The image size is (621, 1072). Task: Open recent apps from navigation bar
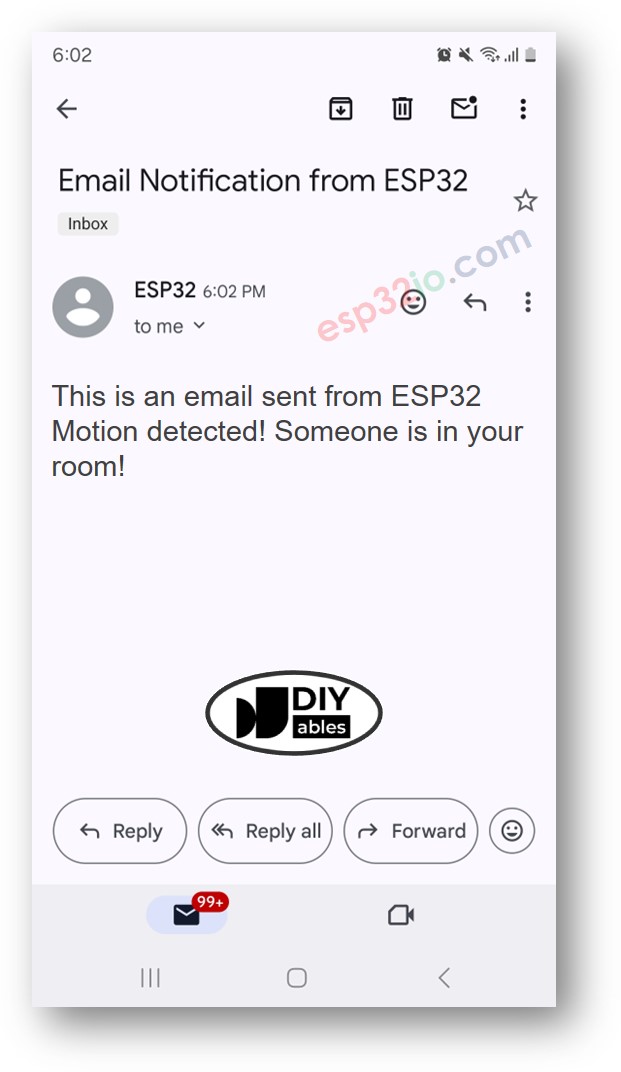coord(151,978)
